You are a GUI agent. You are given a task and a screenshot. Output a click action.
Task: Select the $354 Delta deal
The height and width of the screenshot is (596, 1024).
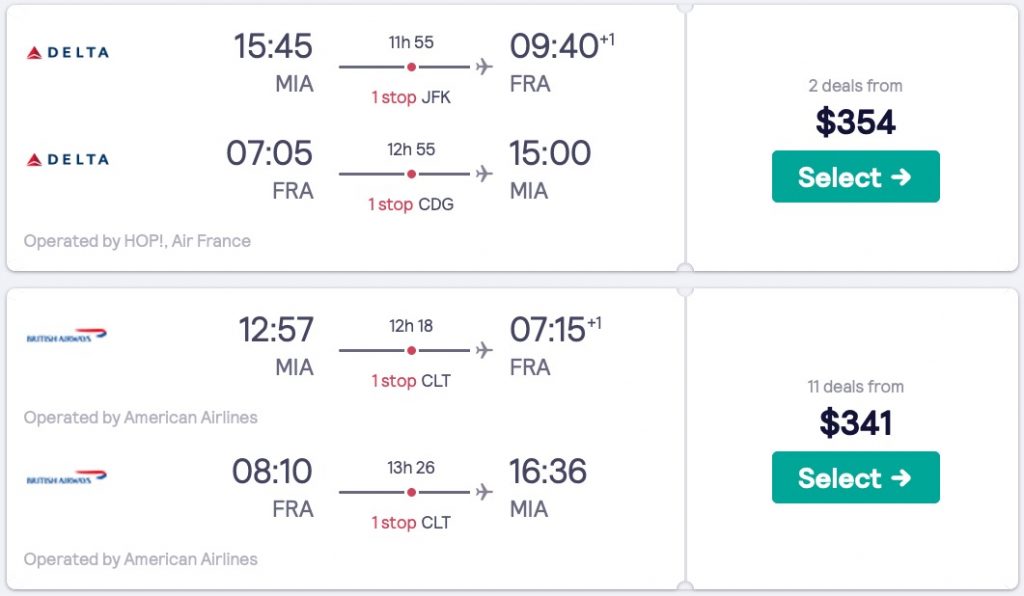855,177
